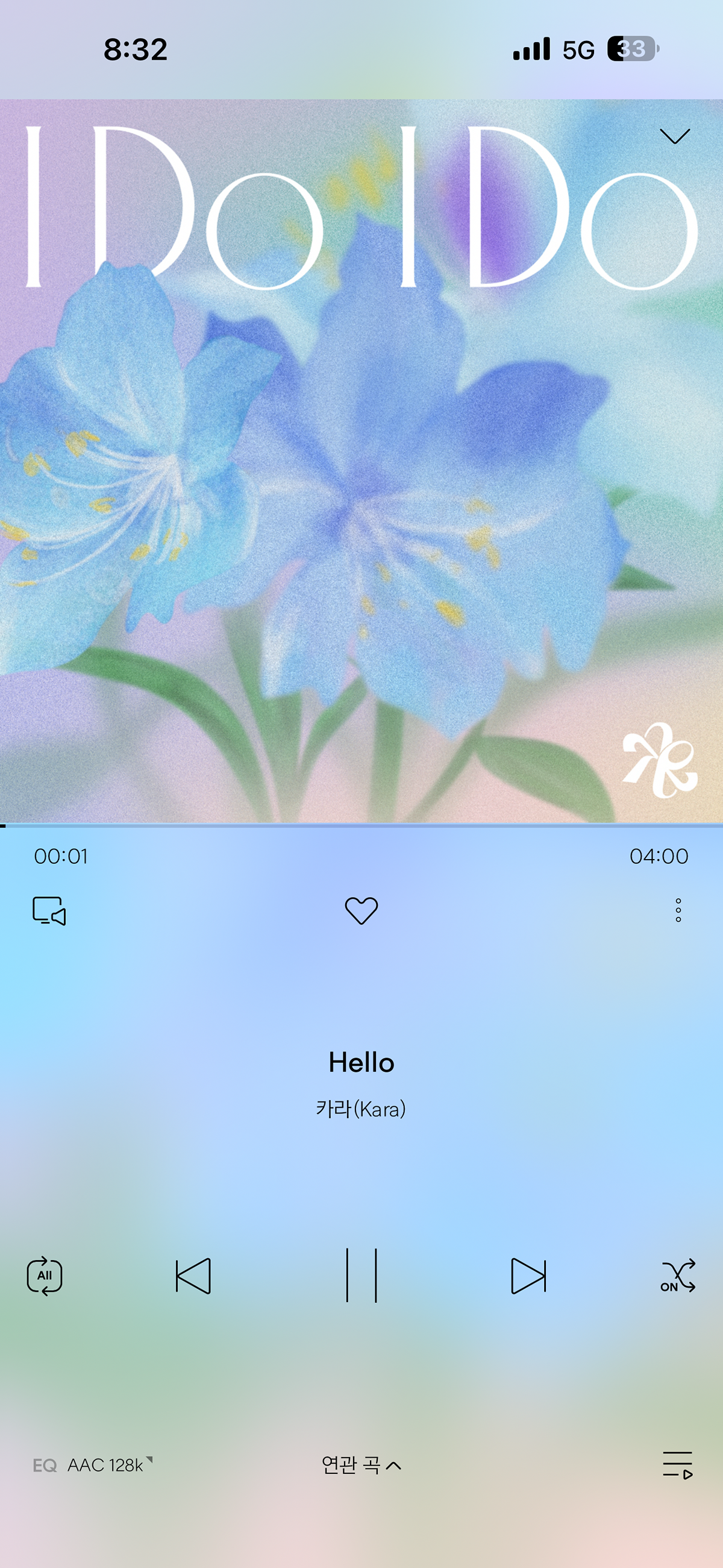Collapse the player with the down chevron
This screenshot has width=723, height=1568.
(x=674, y=136)
